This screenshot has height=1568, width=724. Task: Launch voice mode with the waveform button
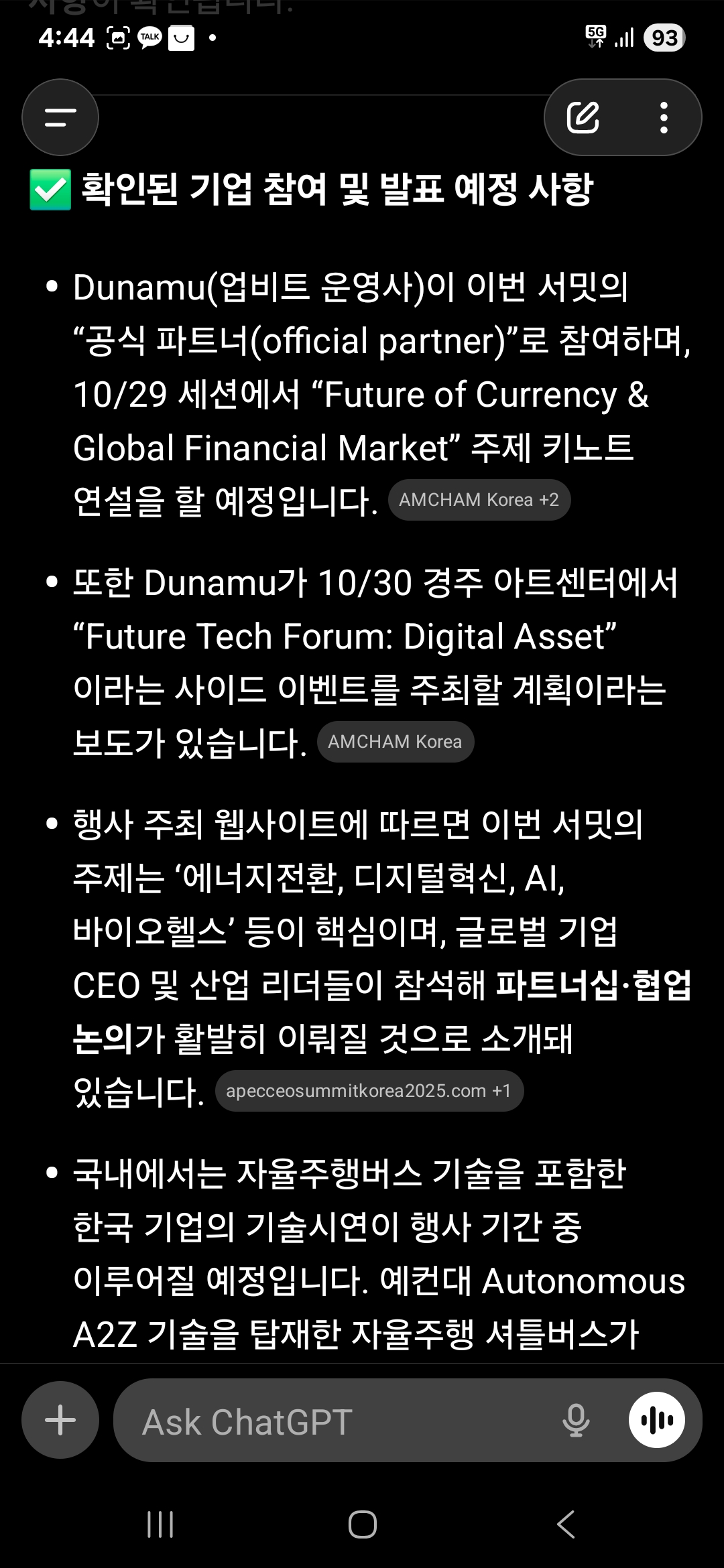tap(656, 1420)
